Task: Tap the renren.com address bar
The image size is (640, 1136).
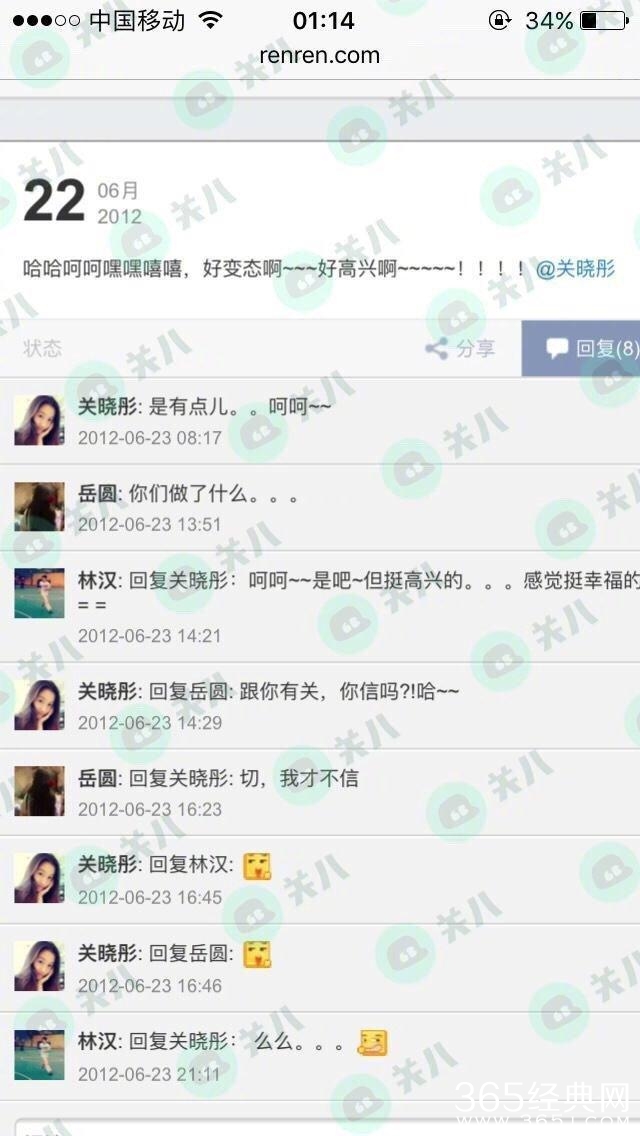Action: [x=320, y=56]
